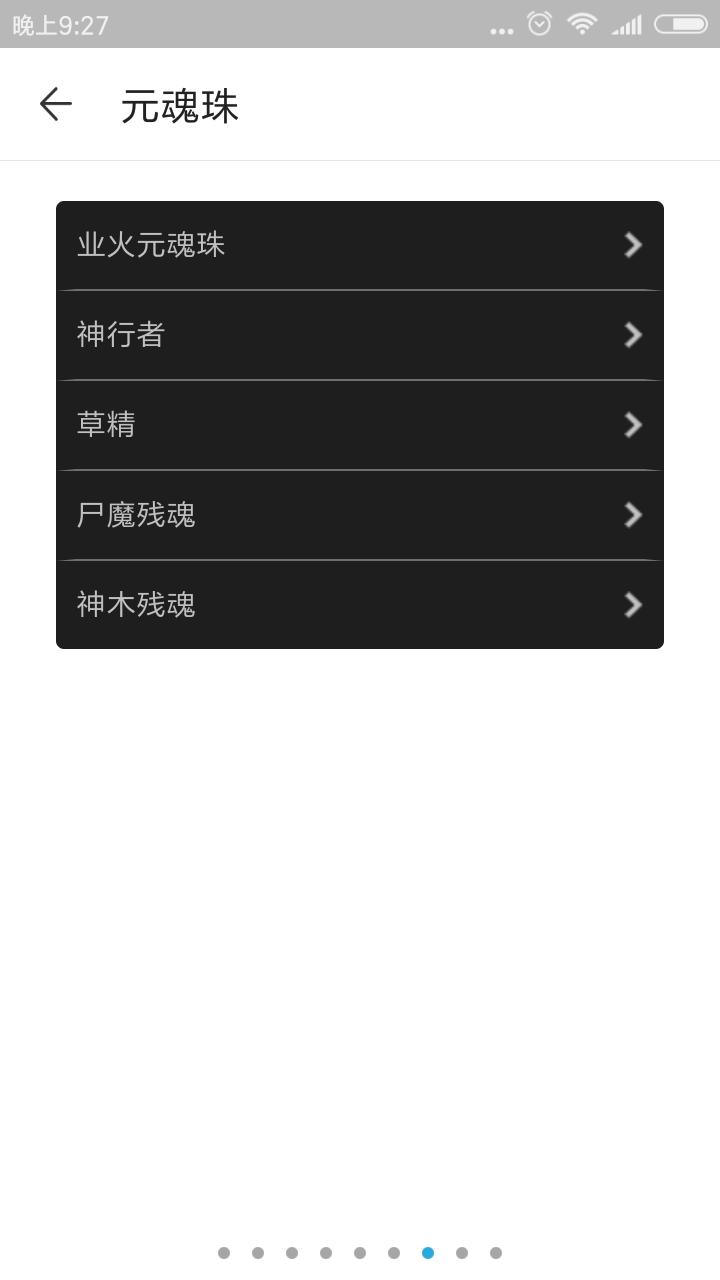View details for 尸魔残魂
This screenshot has height=1280, width=720.
click(360, 515)
